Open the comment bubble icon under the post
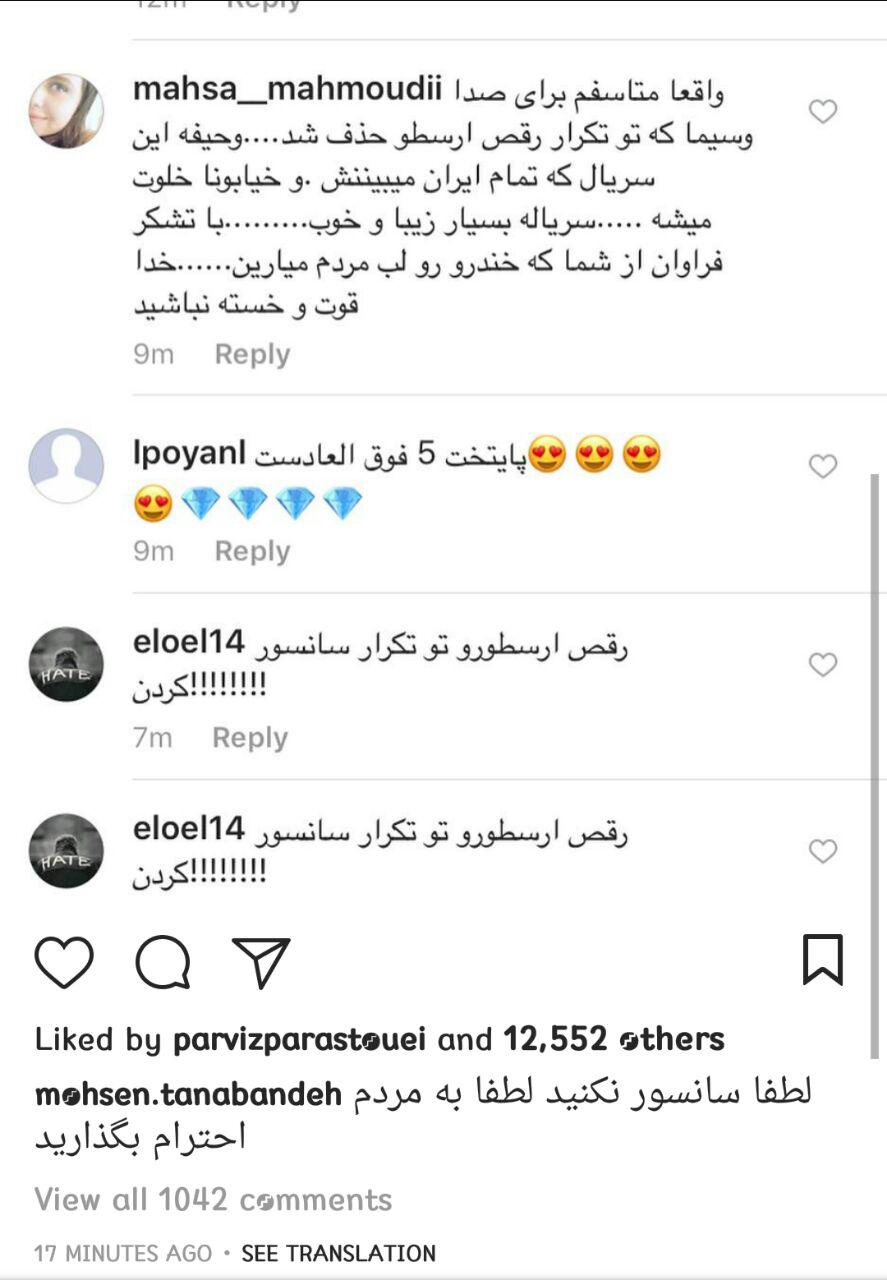 pyautogui.click(x=163, y=962)
